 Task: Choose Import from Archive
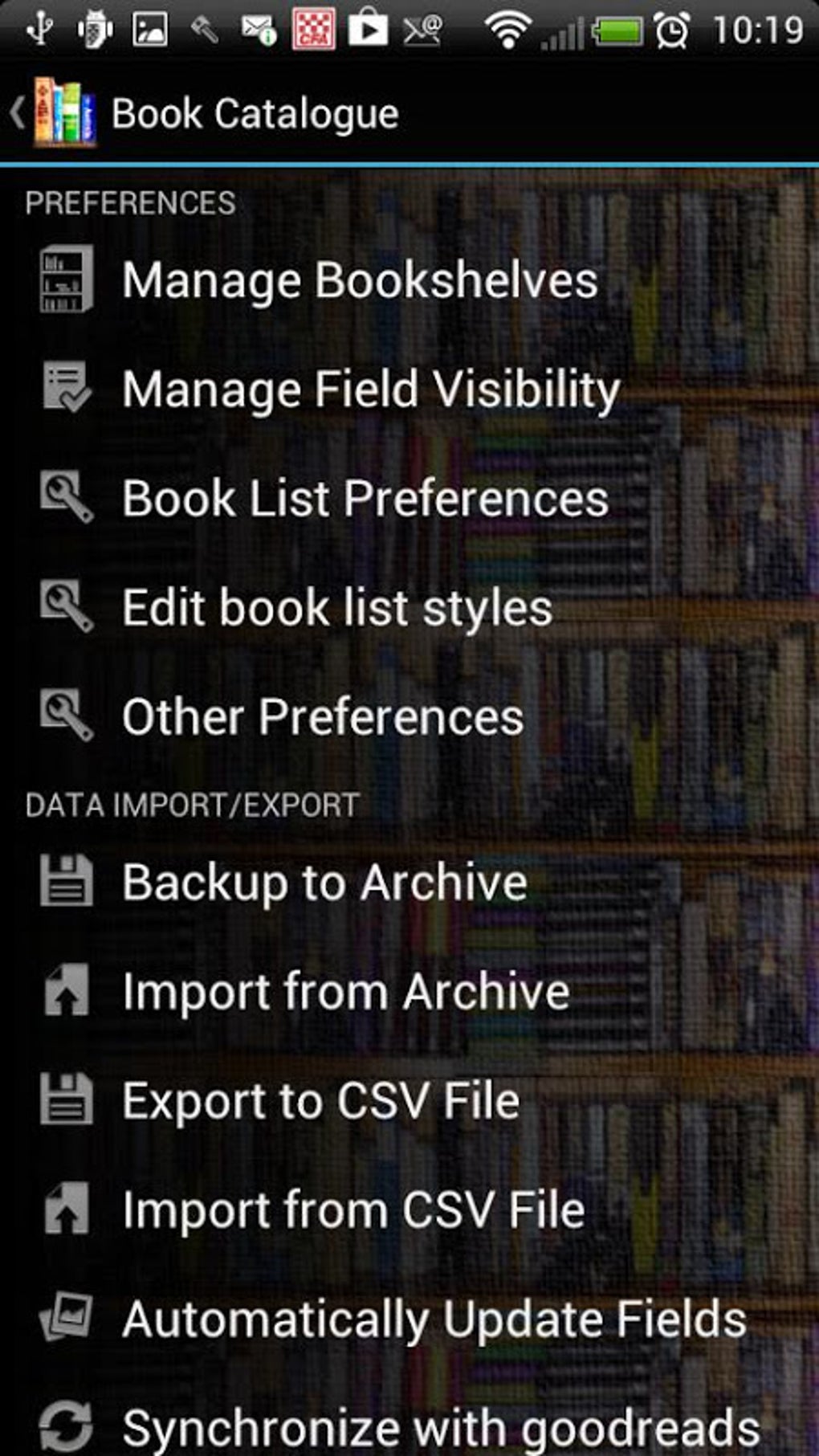point(345,992)
